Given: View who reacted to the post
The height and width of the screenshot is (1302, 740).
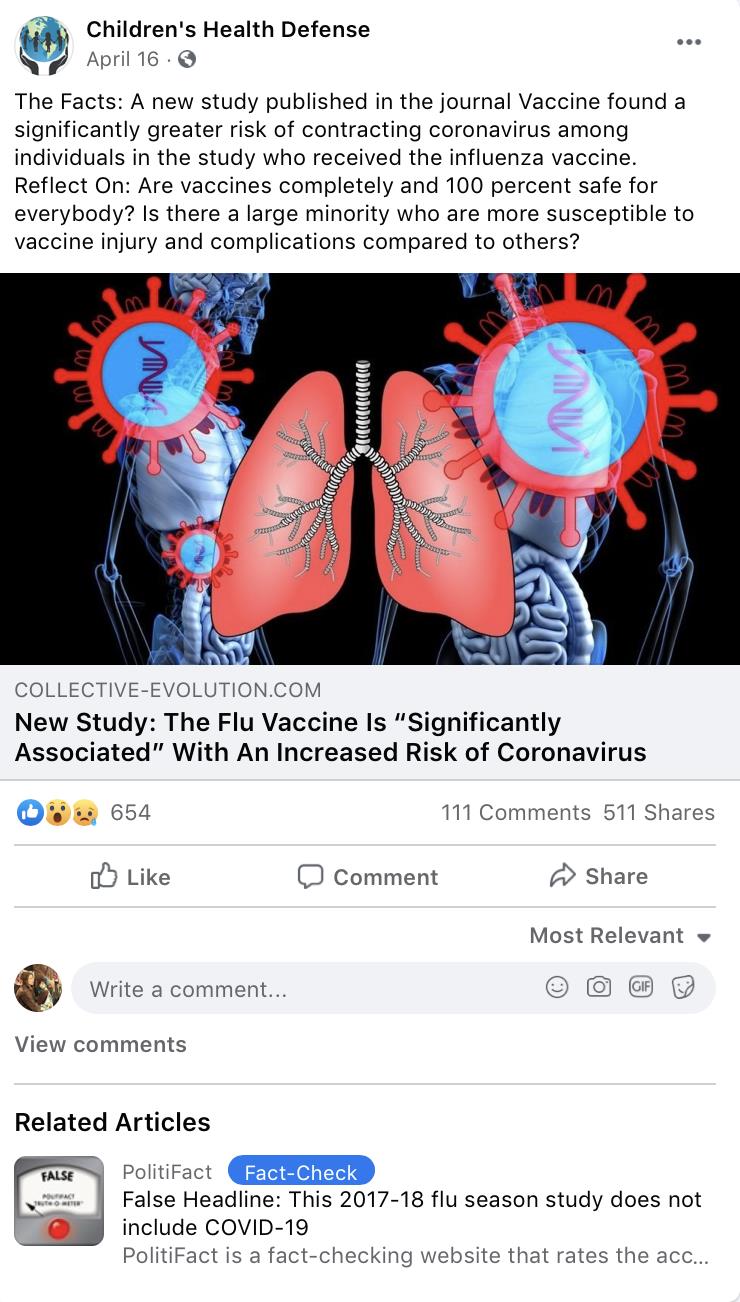Looking at the screenshot, I should (x=84, y=813).
